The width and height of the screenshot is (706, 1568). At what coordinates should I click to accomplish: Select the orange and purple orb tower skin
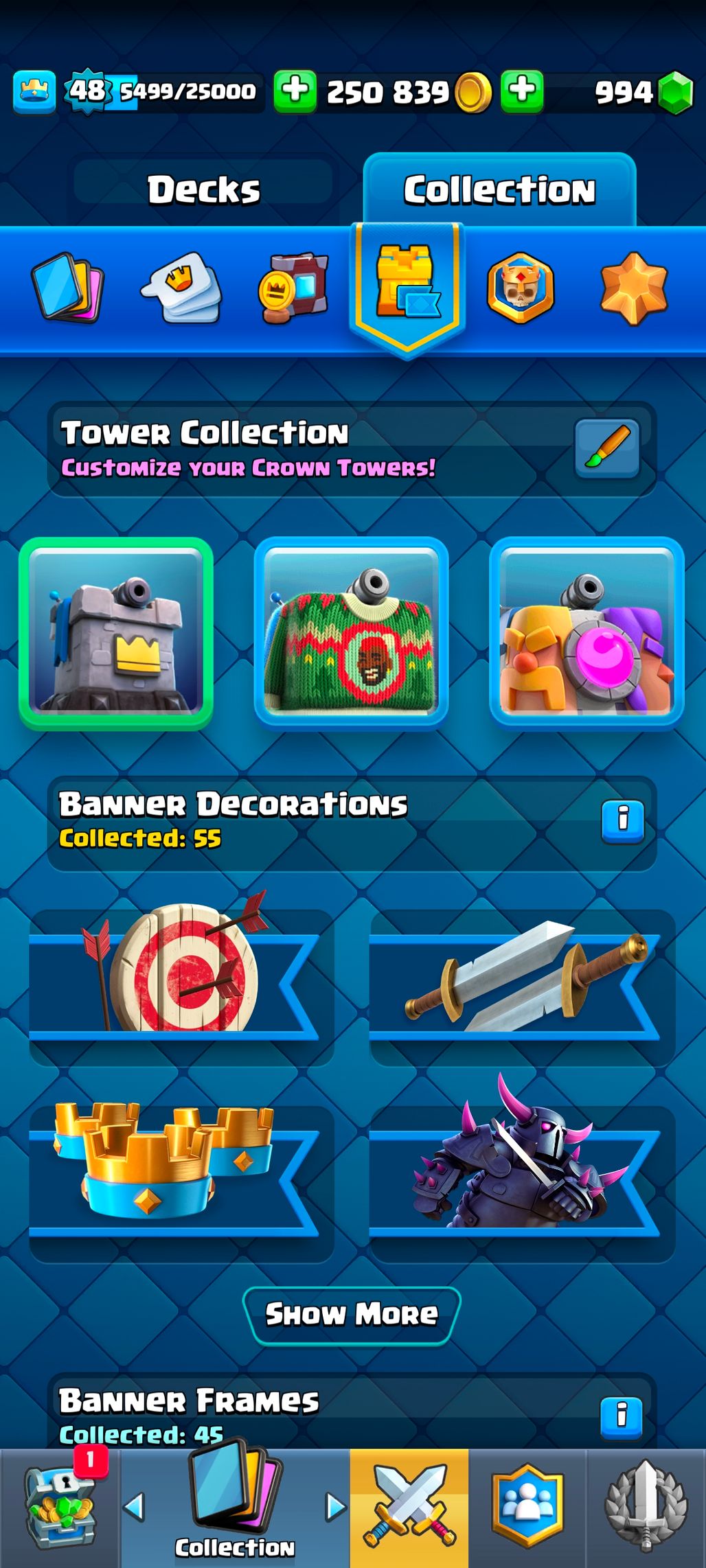587,632
